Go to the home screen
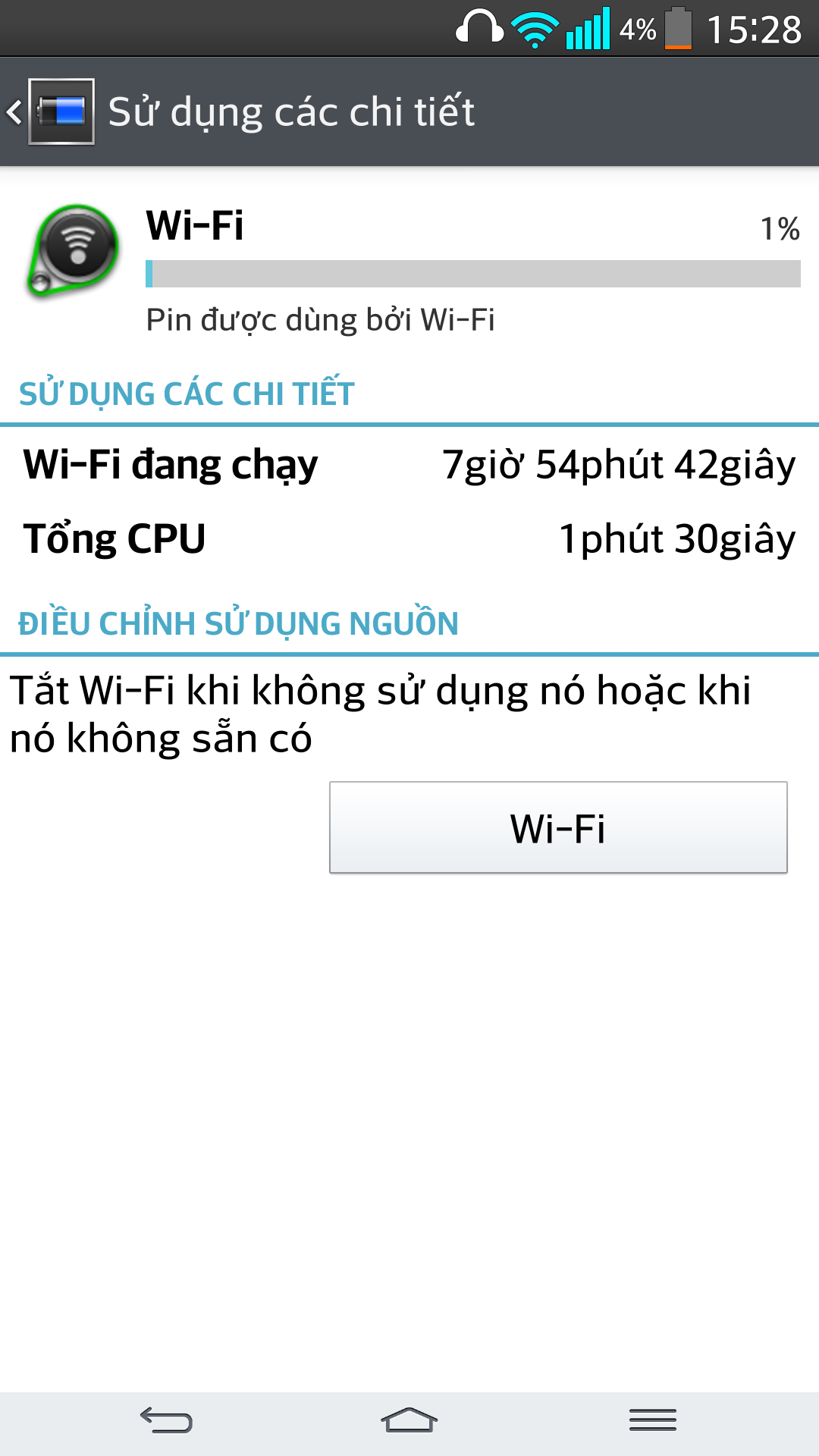The height and width of the screenshot is (1456, 819). (x=409, y=1420)
